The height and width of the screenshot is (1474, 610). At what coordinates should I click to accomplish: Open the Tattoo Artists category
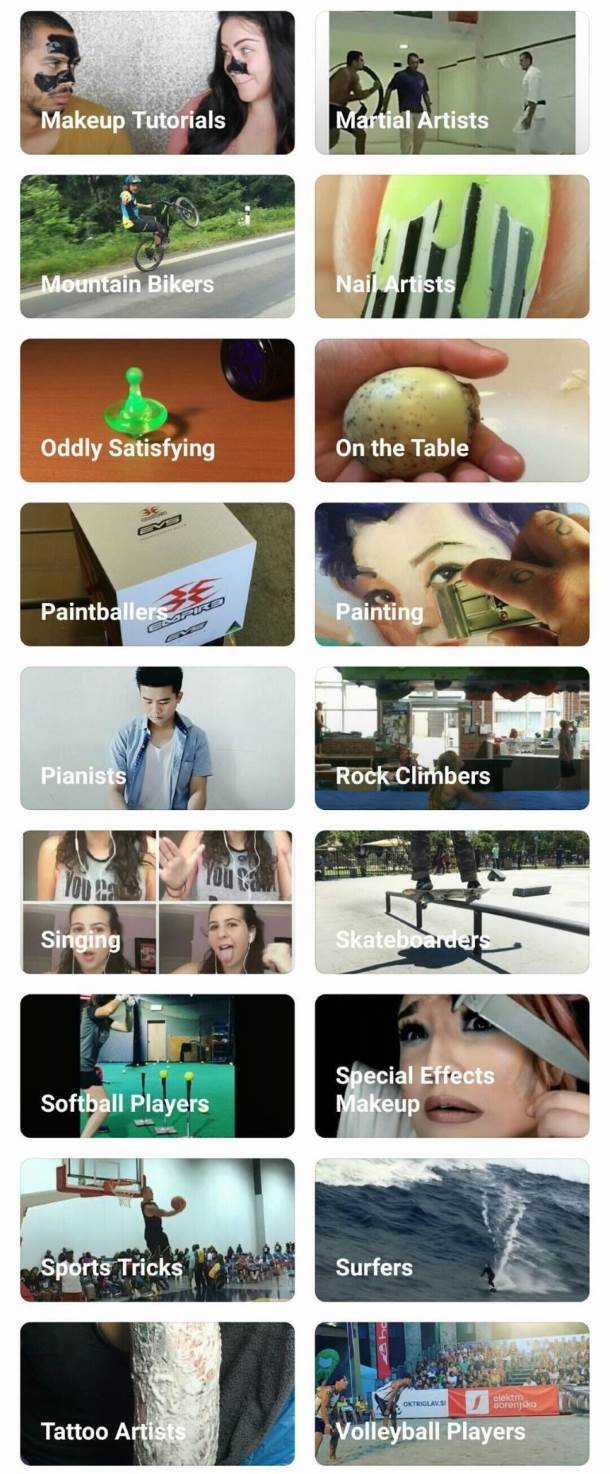click(x=157, y=1394)
